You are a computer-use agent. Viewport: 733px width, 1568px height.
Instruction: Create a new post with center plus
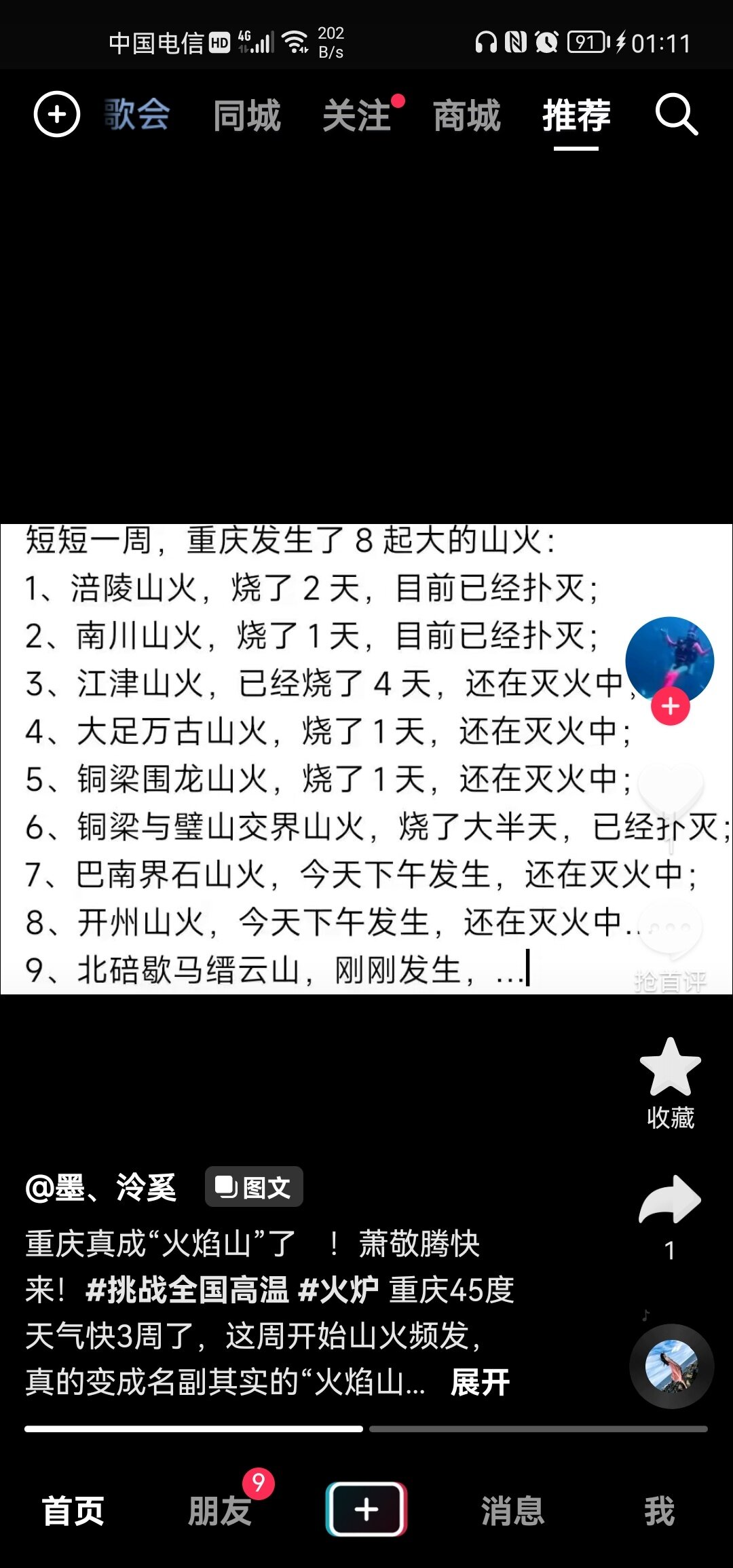pos(366,1510)
